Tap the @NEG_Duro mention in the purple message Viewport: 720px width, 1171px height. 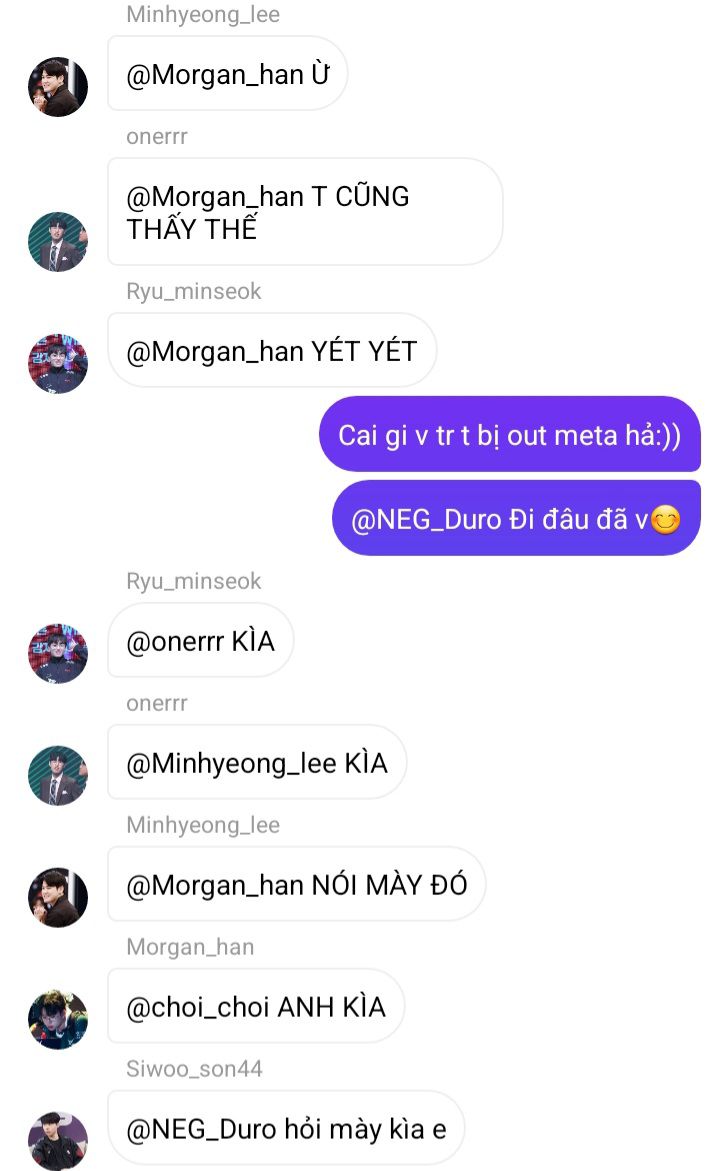coord(426,519)
